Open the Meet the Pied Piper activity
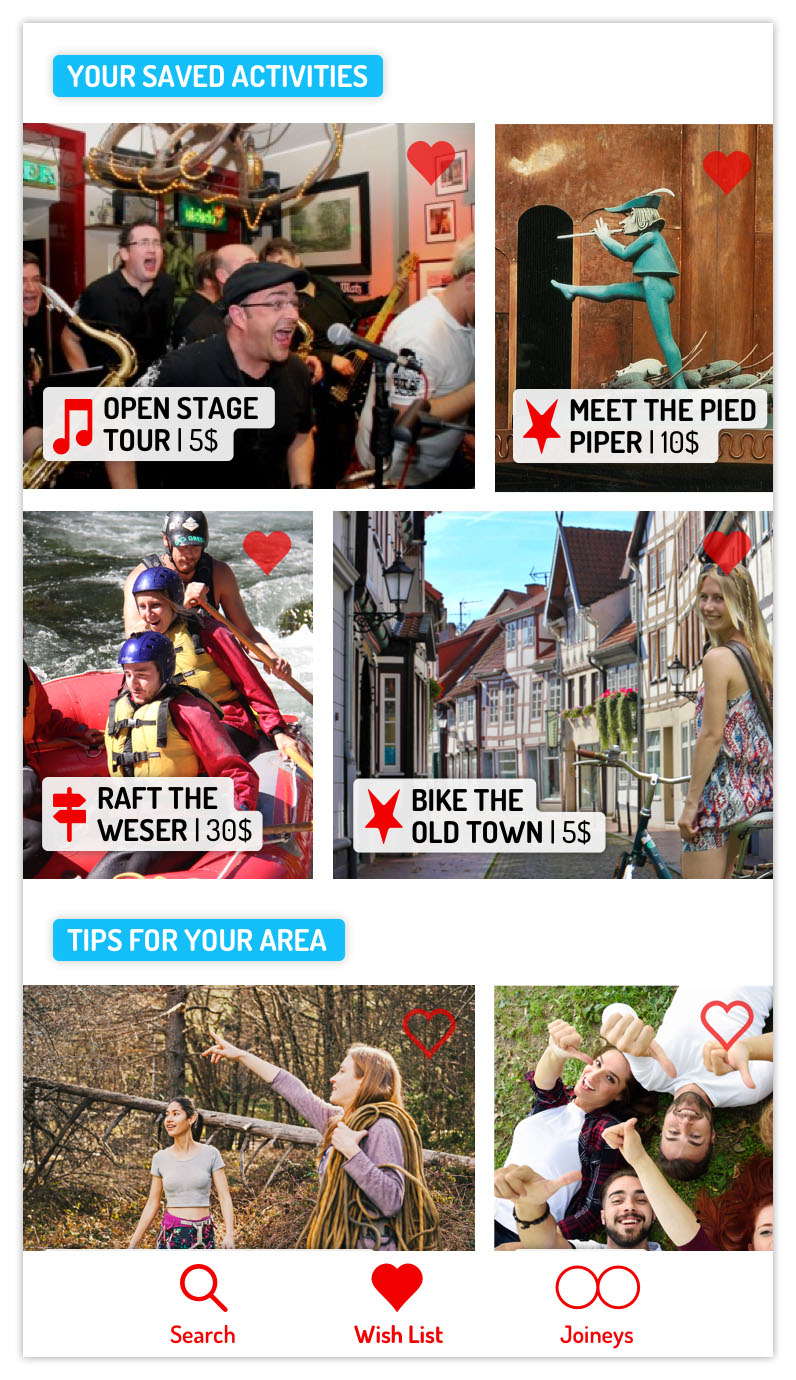This screenshot has height=1380, width=796. [633, 307]
